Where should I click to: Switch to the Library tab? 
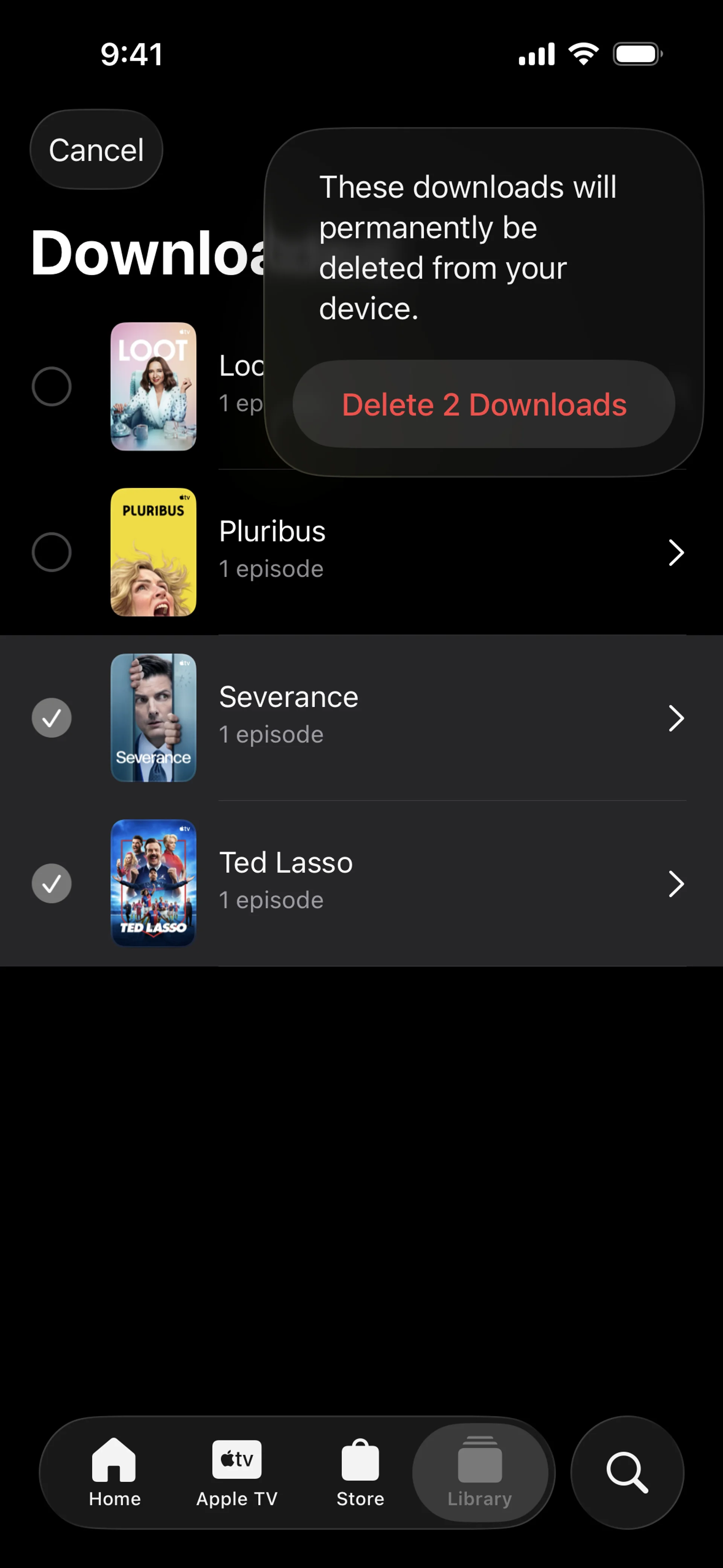(480, 1472)
